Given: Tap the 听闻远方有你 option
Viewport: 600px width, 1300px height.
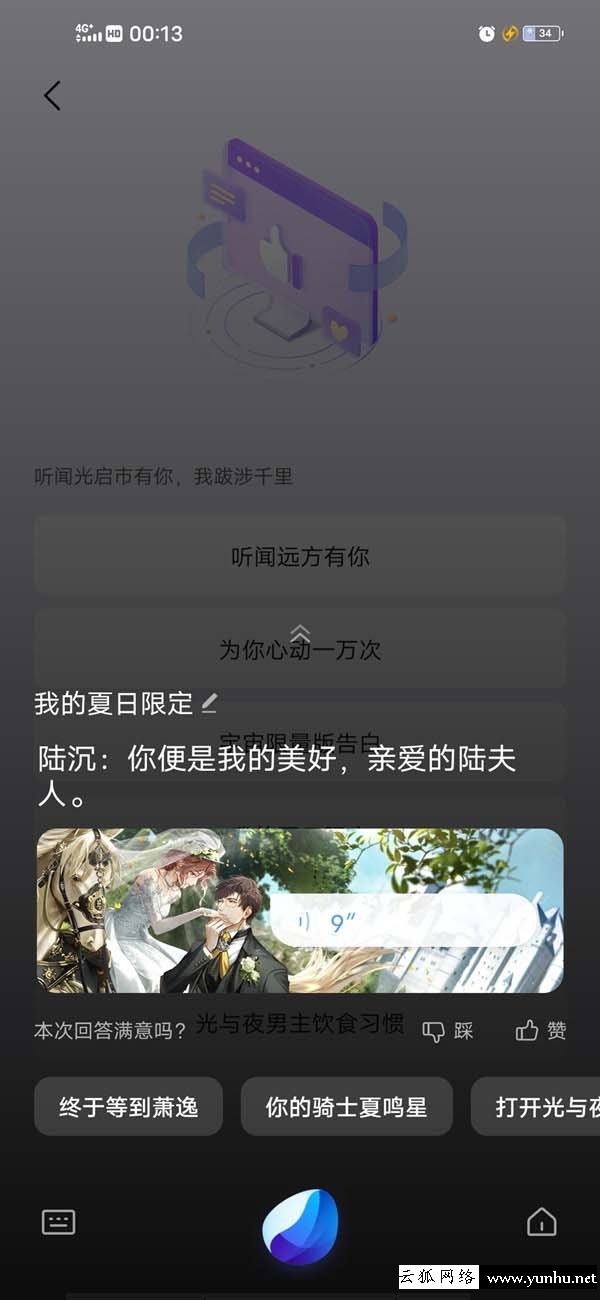Looking at the screenshot, I should pyautogui.click(x=300, y=556).
